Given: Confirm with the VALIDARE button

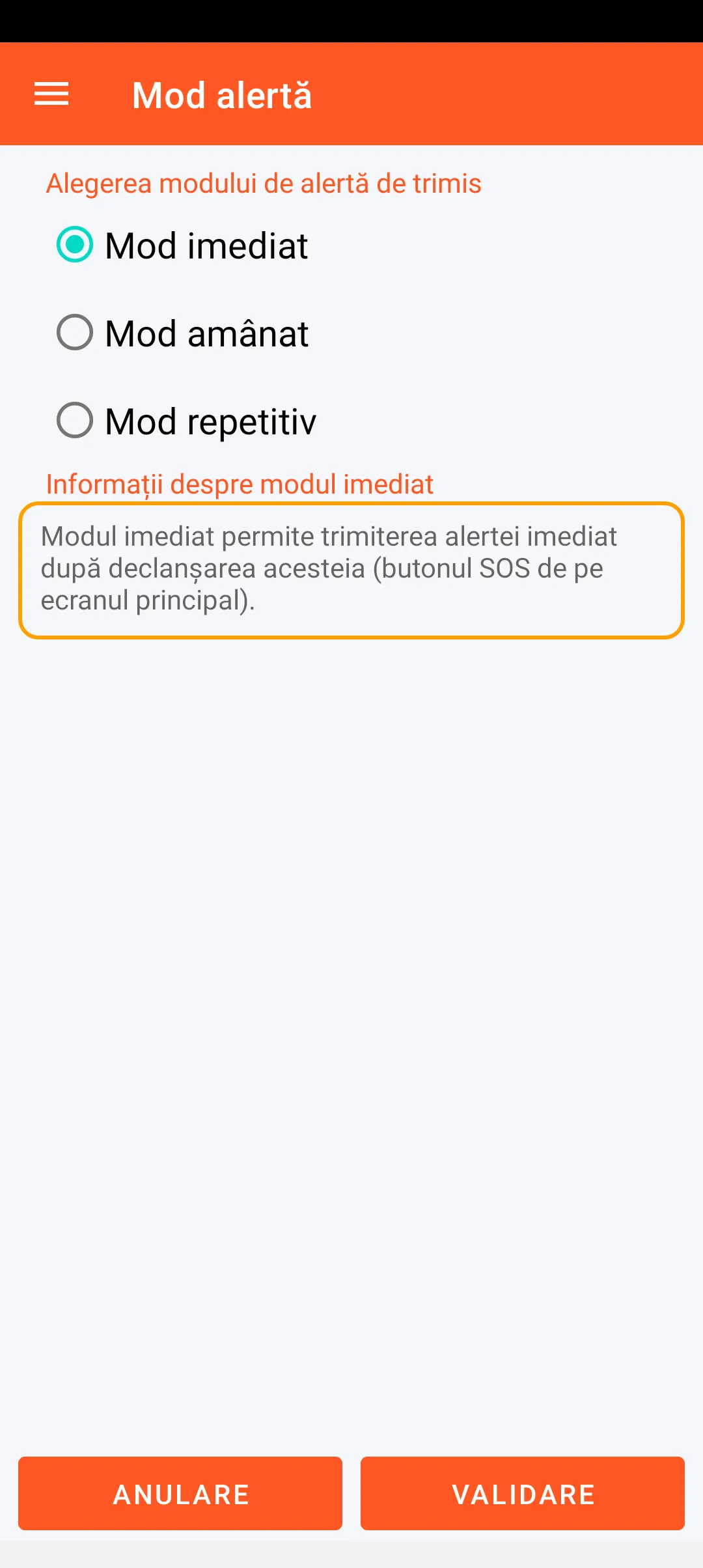Looking at the screenshot, I should (x=523, y=1494).
